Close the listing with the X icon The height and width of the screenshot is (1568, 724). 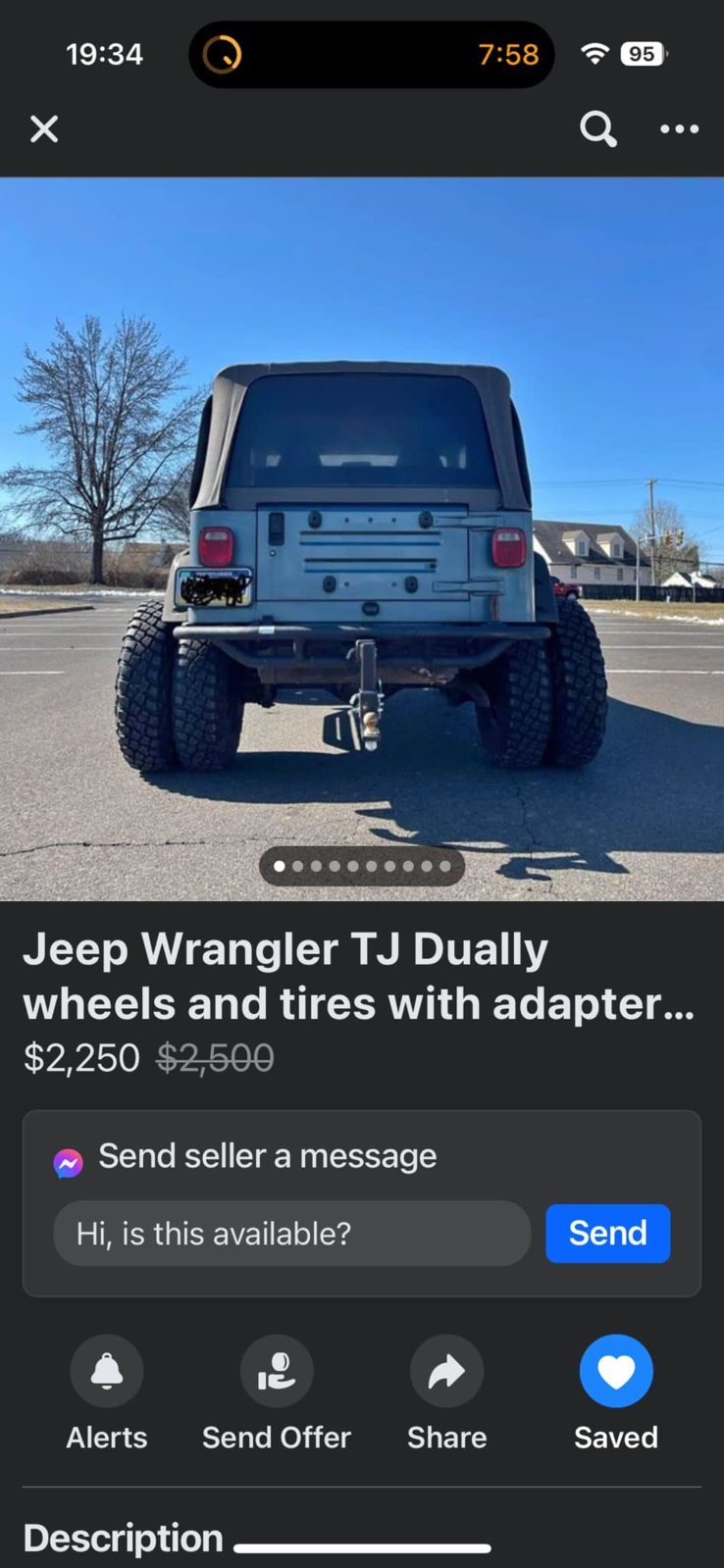(x=44, y=128)
